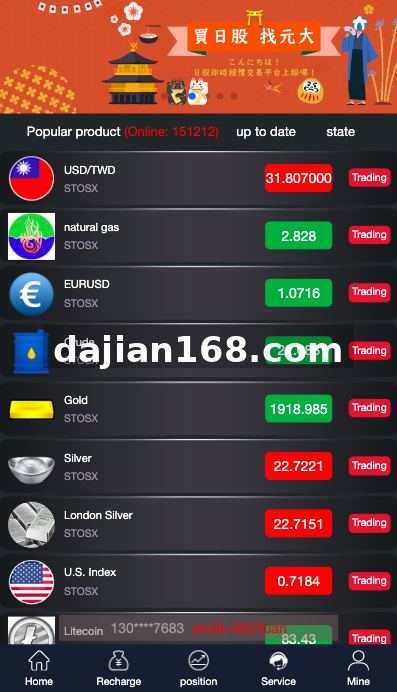Switch to the position tab
Viewport: 397px width, 692px height.
(198, 669)
